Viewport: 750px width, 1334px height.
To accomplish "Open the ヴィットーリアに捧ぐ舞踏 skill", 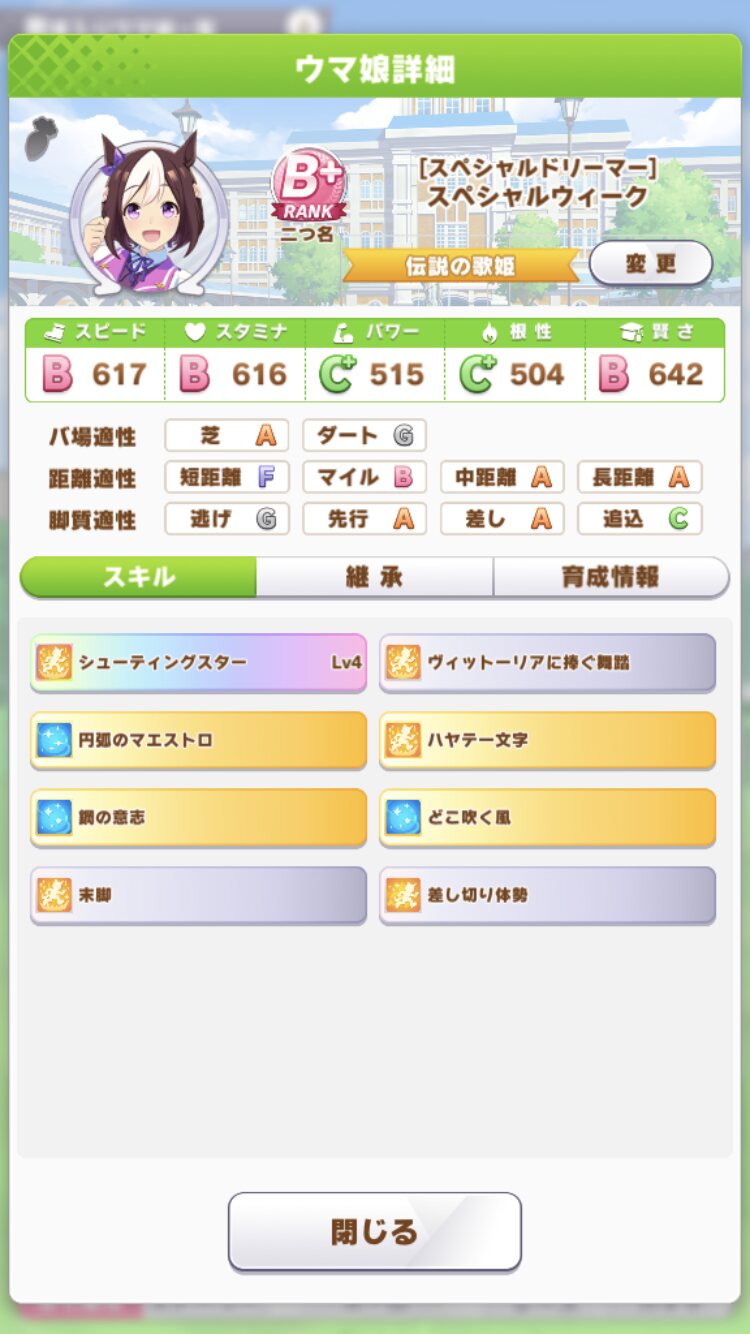I will click(x=547, y=662).
